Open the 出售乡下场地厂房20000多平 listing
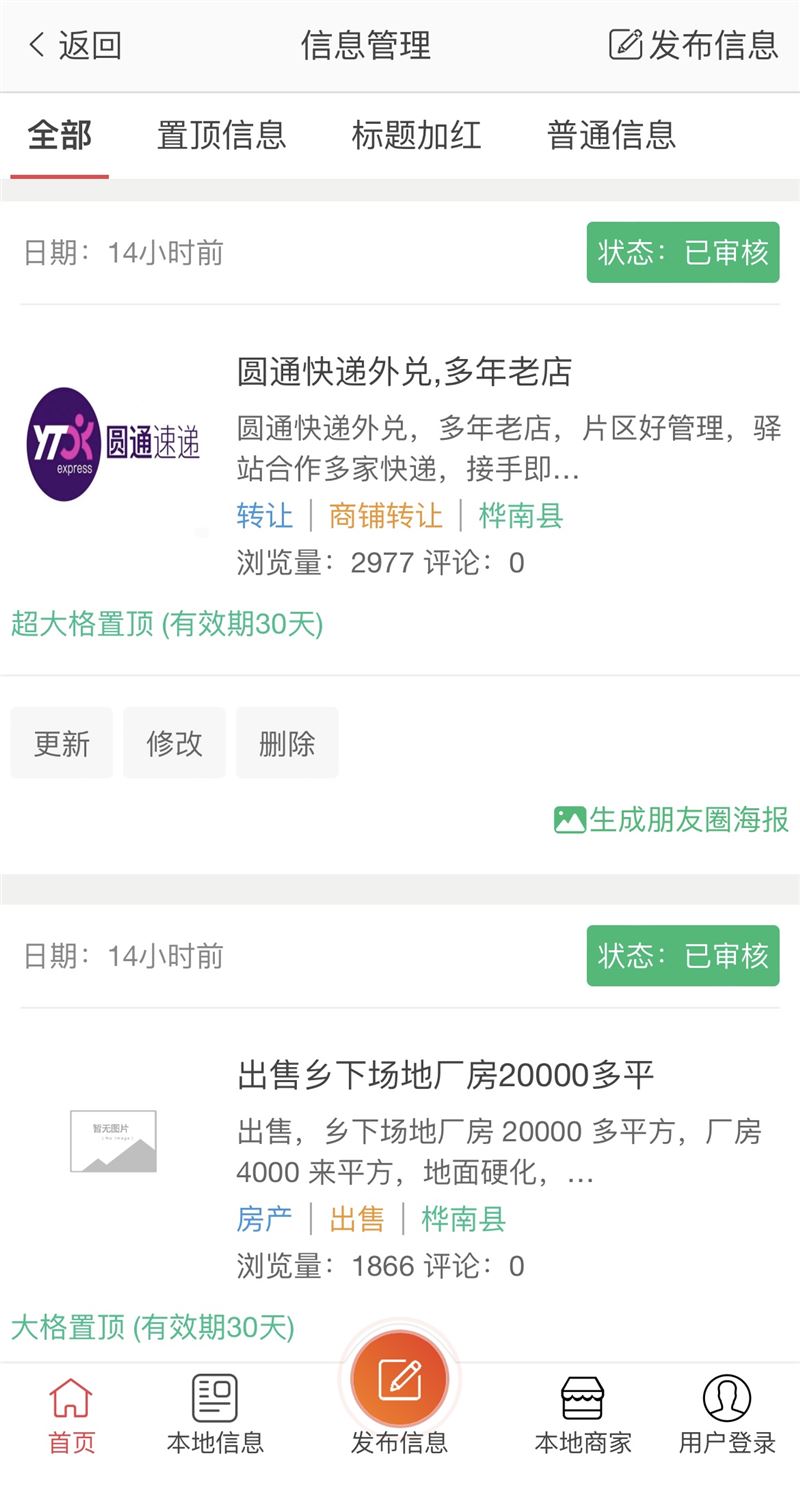The image size is (800, 1502). (446, 1076)
